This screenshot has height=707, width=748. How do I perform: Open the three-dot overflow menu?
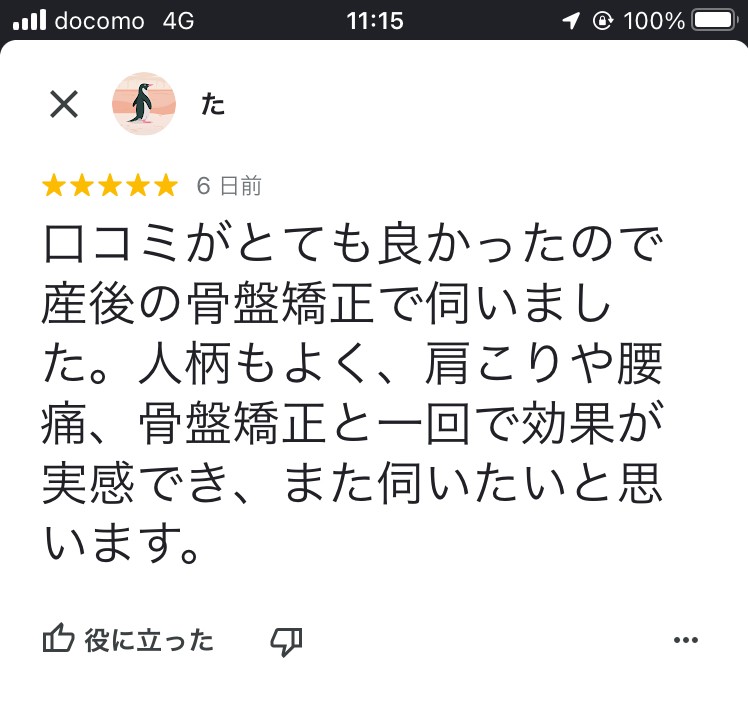685,641
